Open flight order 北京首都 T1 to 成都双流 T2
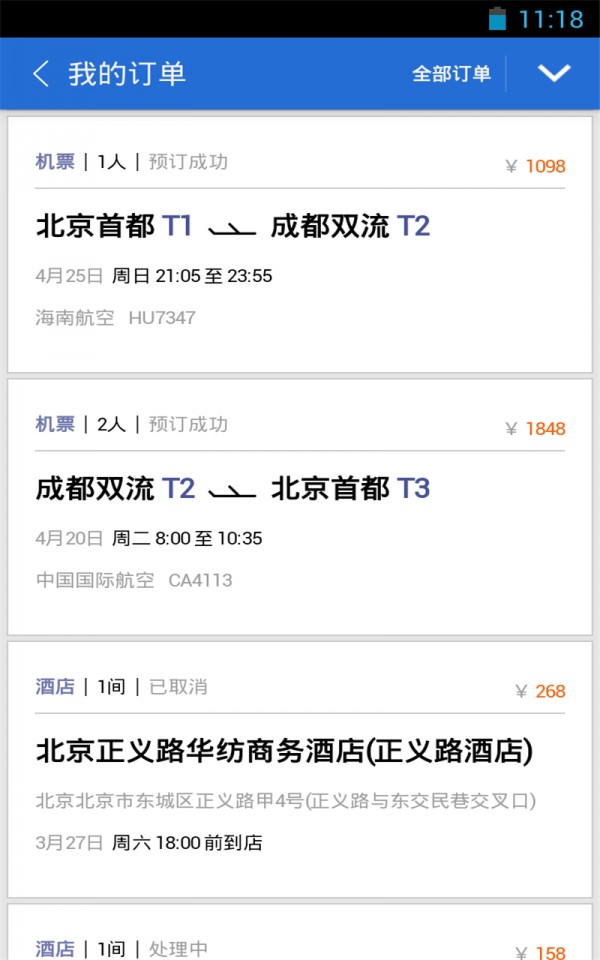600x960 pixels. (x=300, y=245)
